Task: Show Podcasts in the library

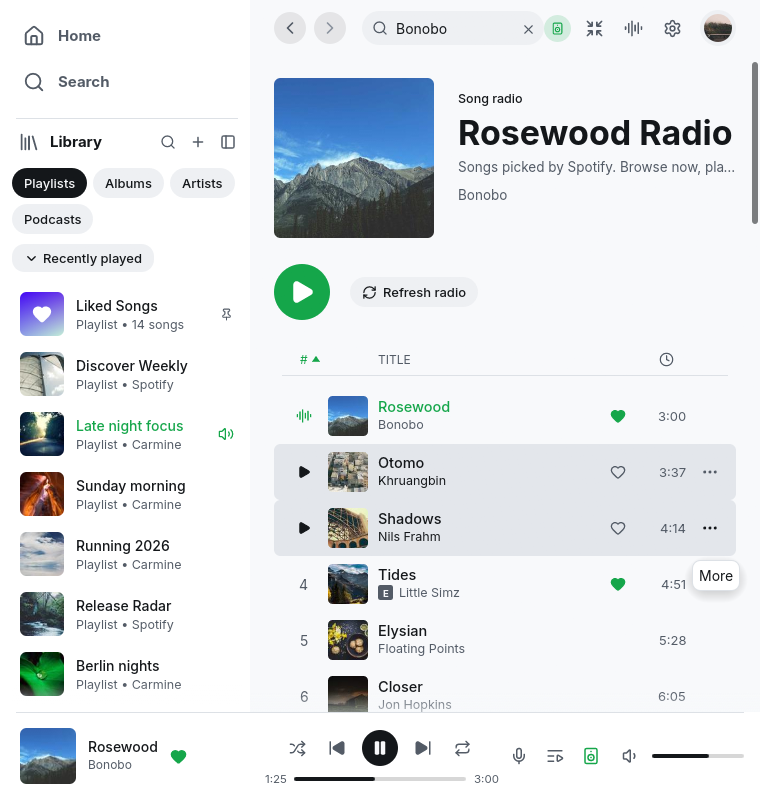Action: click(x=53, y=219)
